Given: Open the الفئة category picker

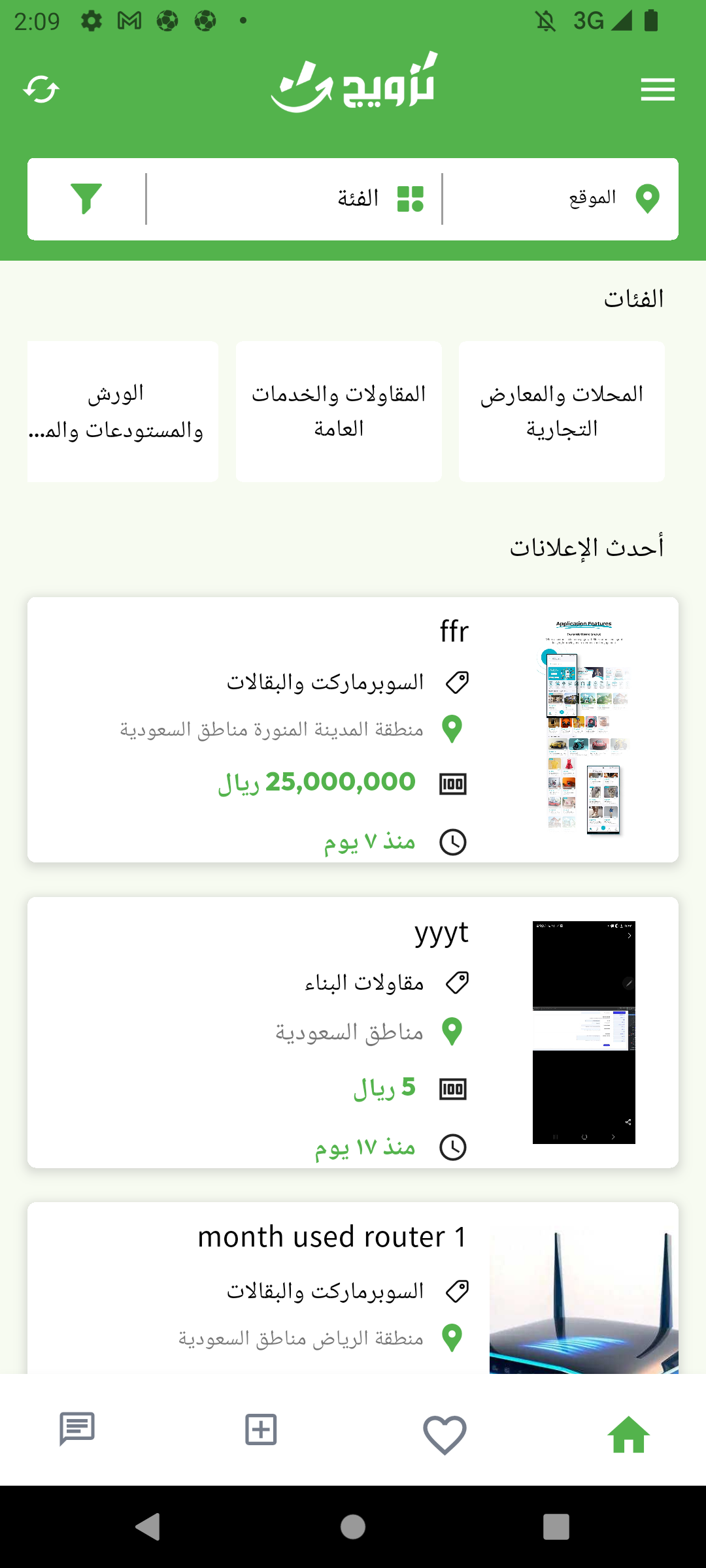Looking at the screenshot, I should coord(379,199).
